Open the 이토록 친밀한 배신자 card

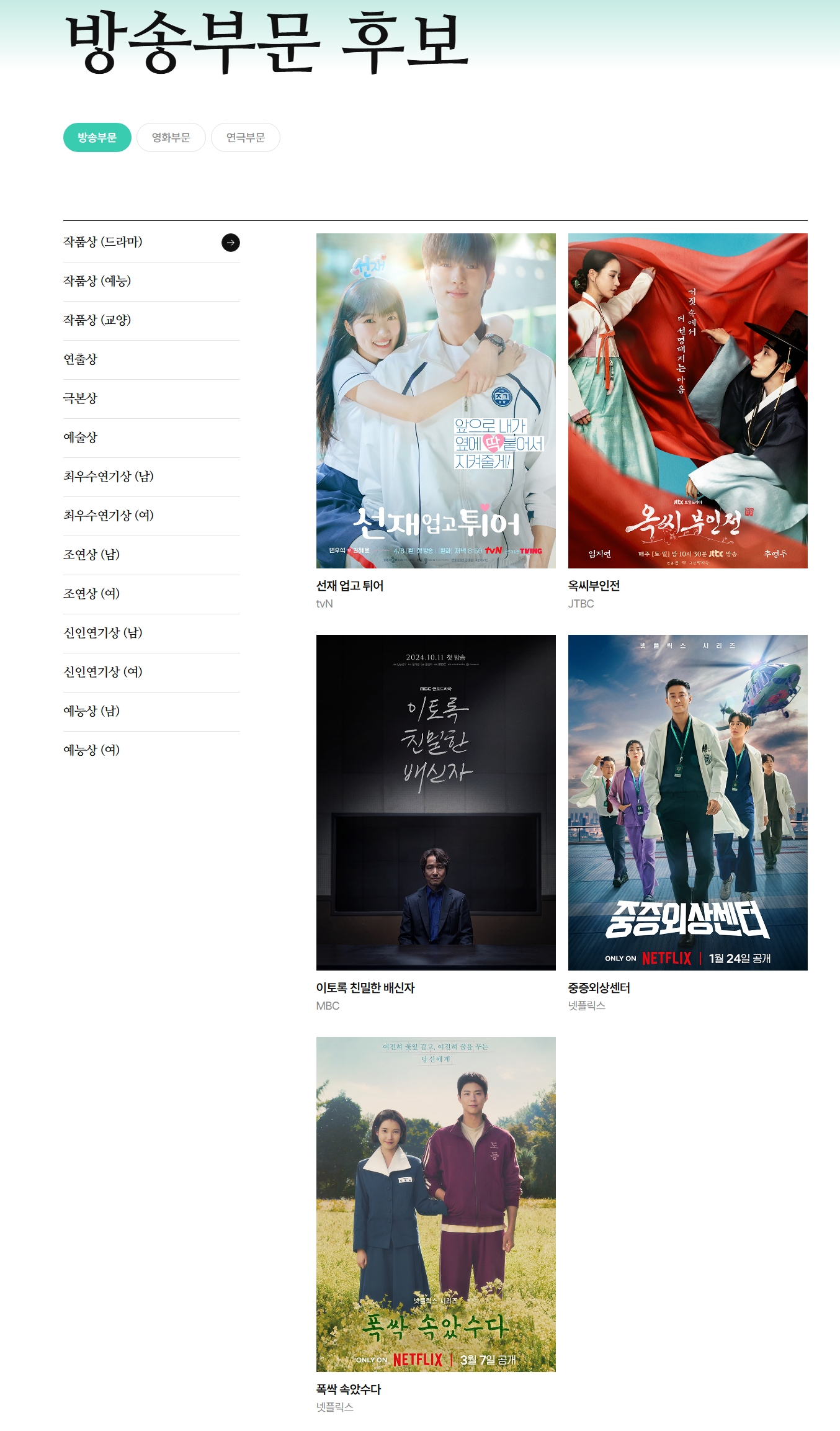pyautogui.click(x=436, y=802)
